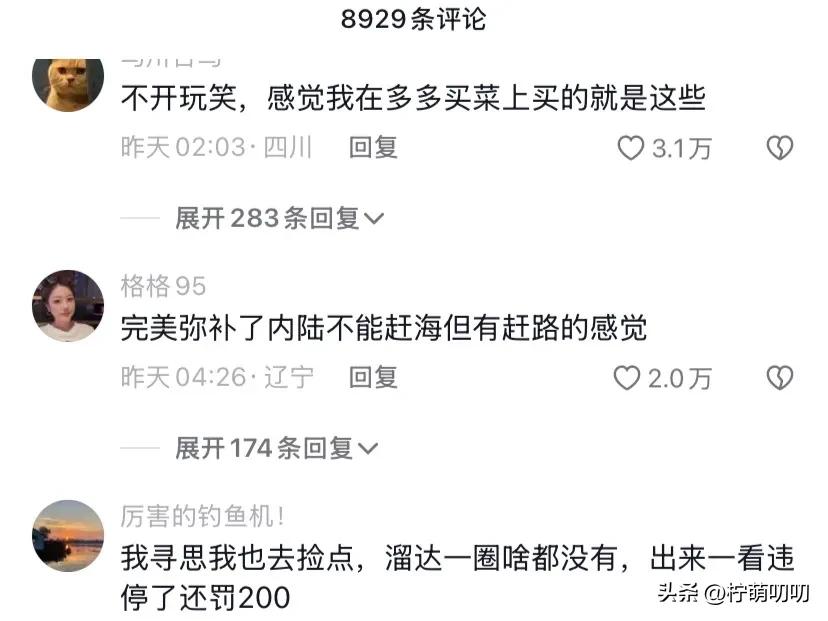Reply to the comment from 四川

[x=373, y=148]
